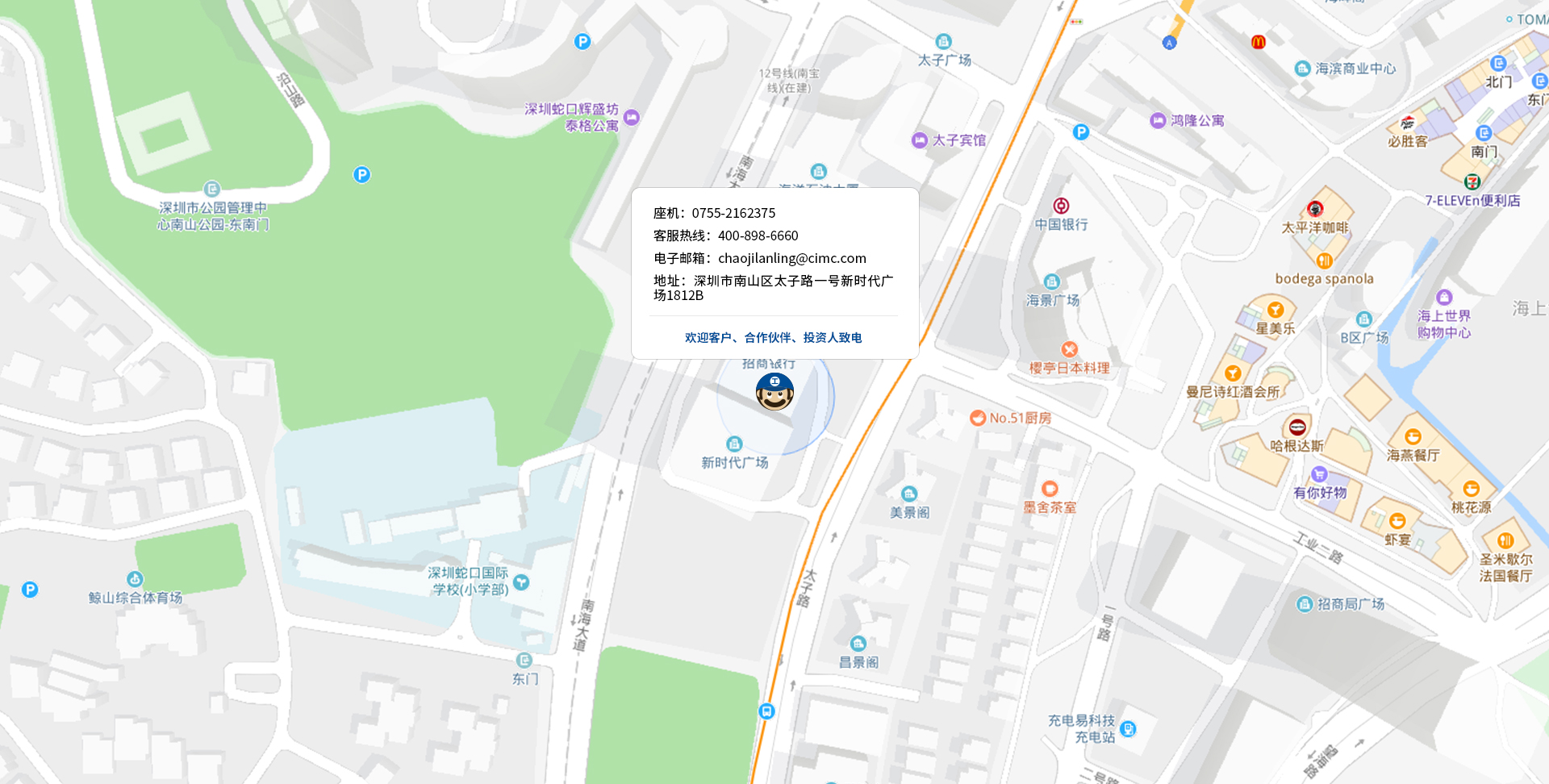Open the 太子宾馆 hotel point
This screenshot has width=1549, height=784.
pos(920,140)
